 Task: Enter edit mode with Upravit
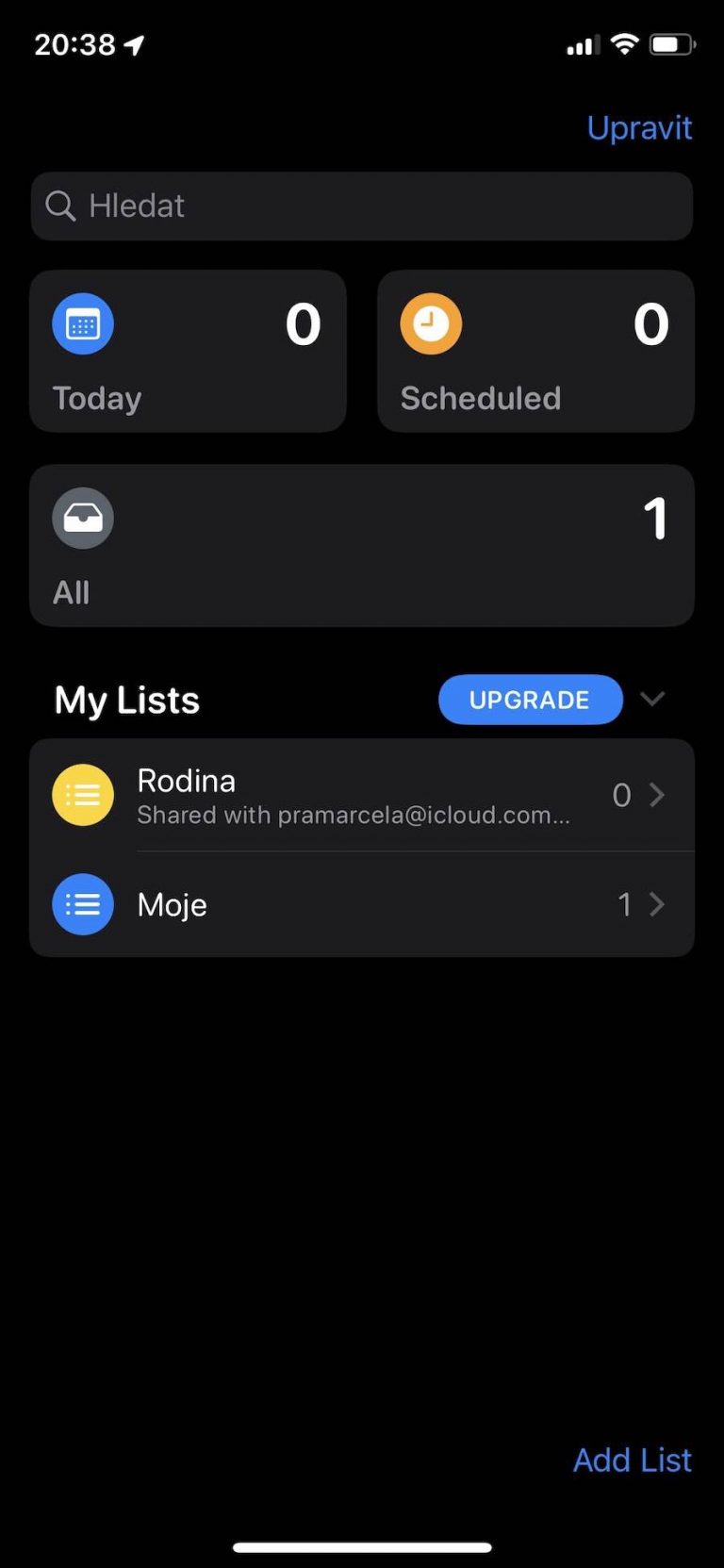640,127
